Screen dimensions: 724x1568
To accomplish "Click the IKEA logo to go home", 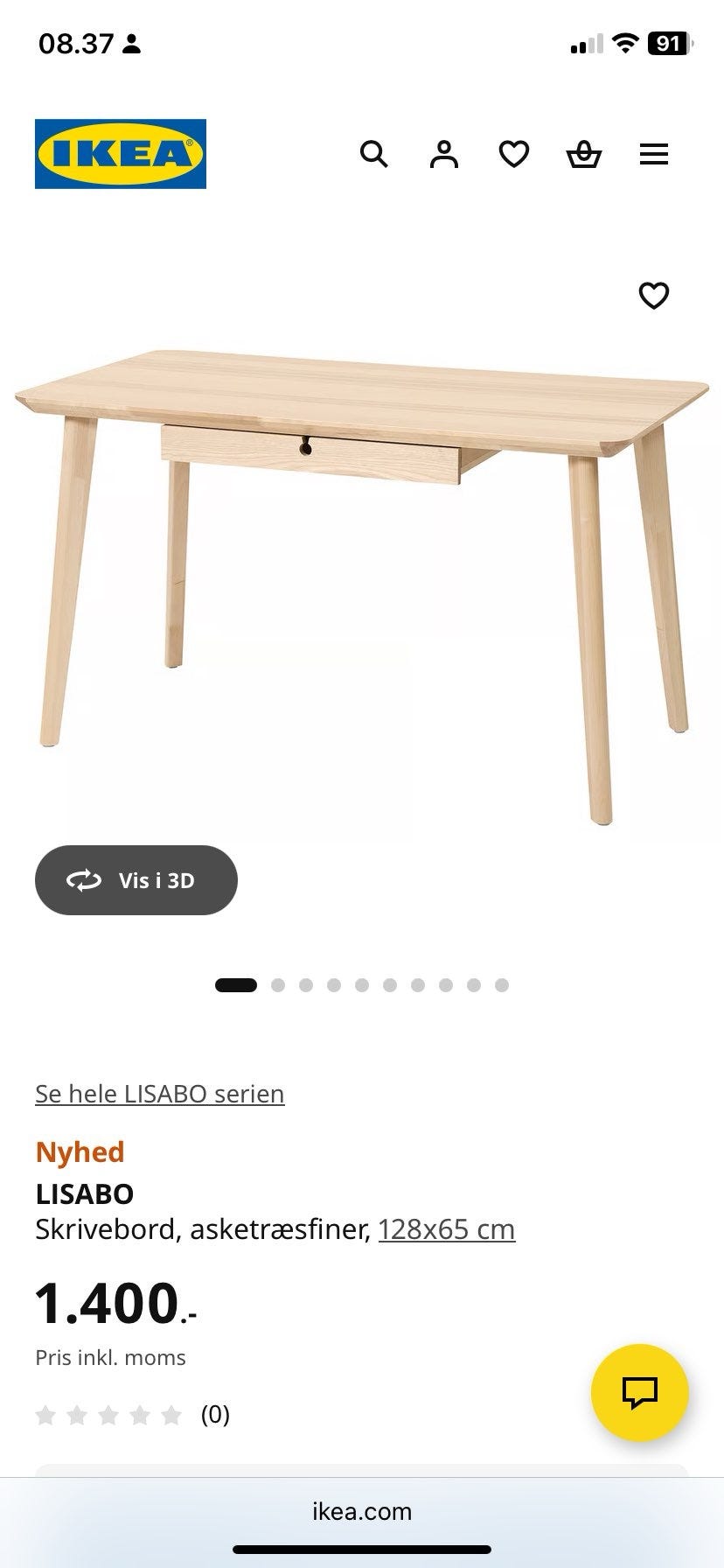I will [x=121, y=154].
